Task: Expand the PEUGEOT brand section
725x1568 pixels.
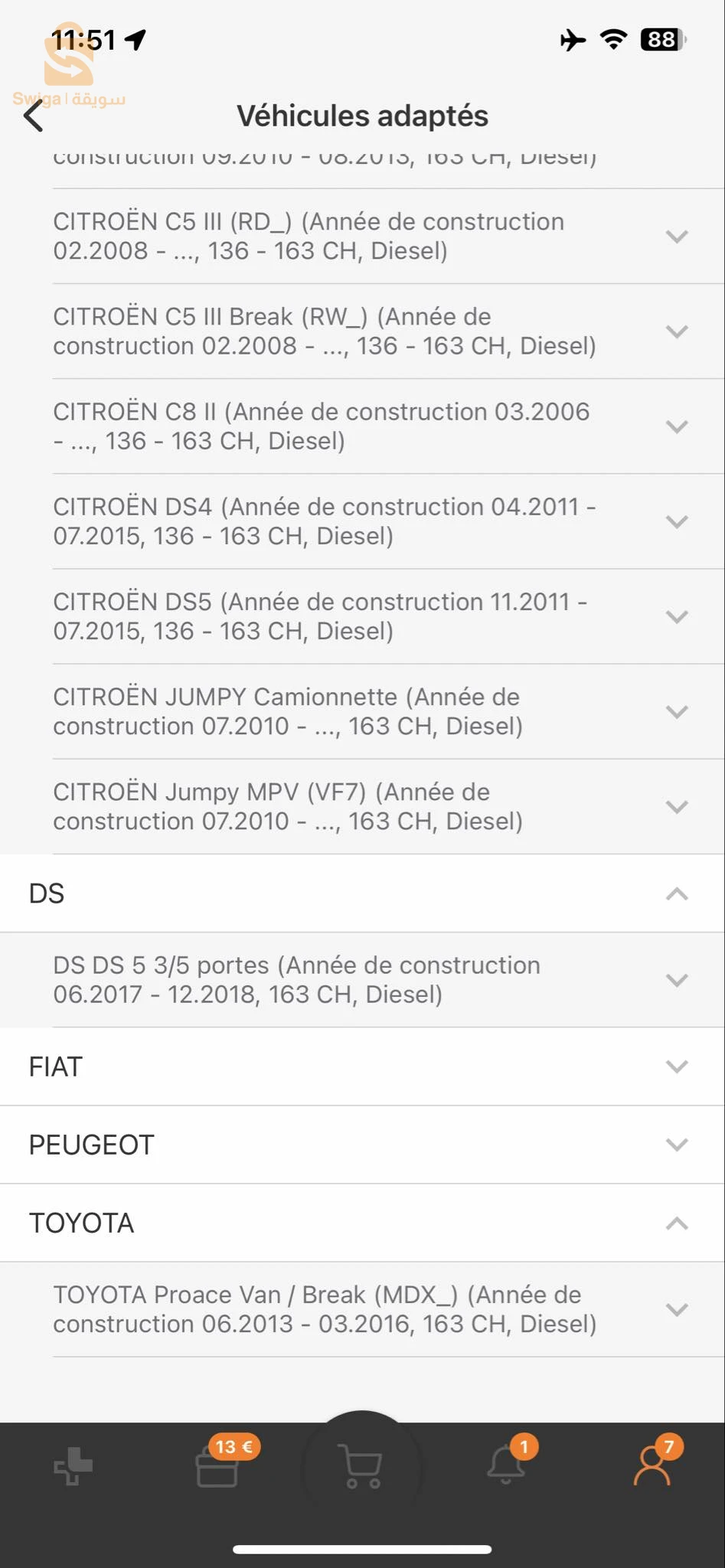Action: coord(362,1145)
